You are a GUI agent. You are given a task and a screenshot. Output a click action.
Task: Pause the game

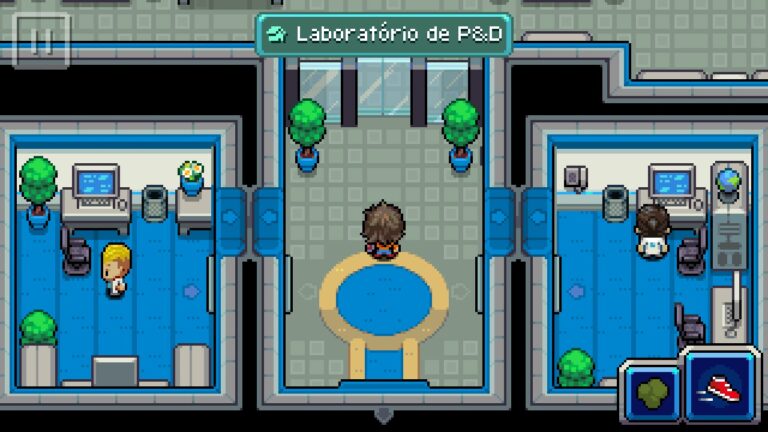click(41, 41)
